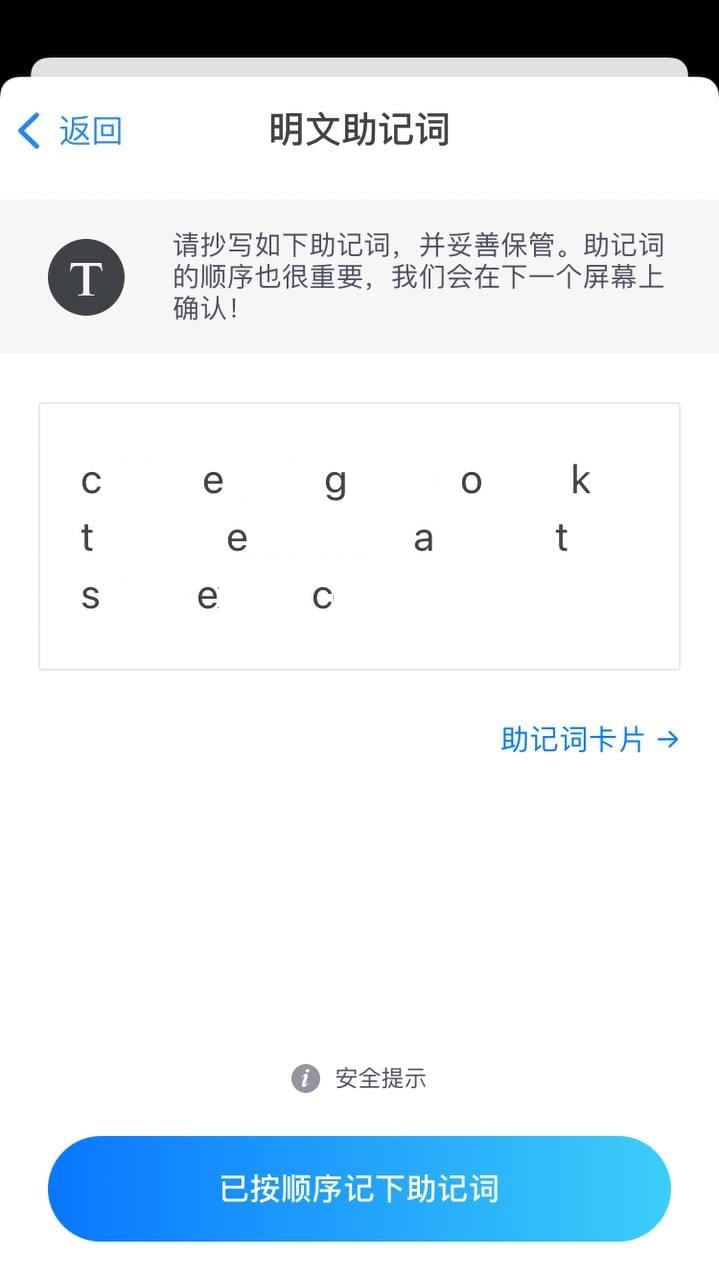Open the 助记词卡片 link
The image size is (719, 1280).
pyautogui.click(x=589, y=740)
